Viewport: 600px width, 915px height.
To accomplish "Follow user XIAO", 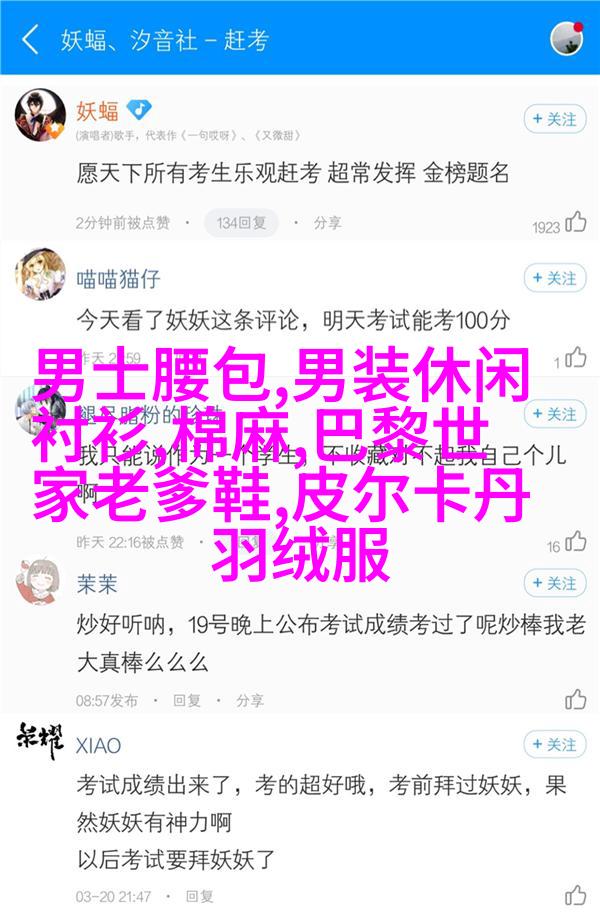I will [x=554, y=744].
